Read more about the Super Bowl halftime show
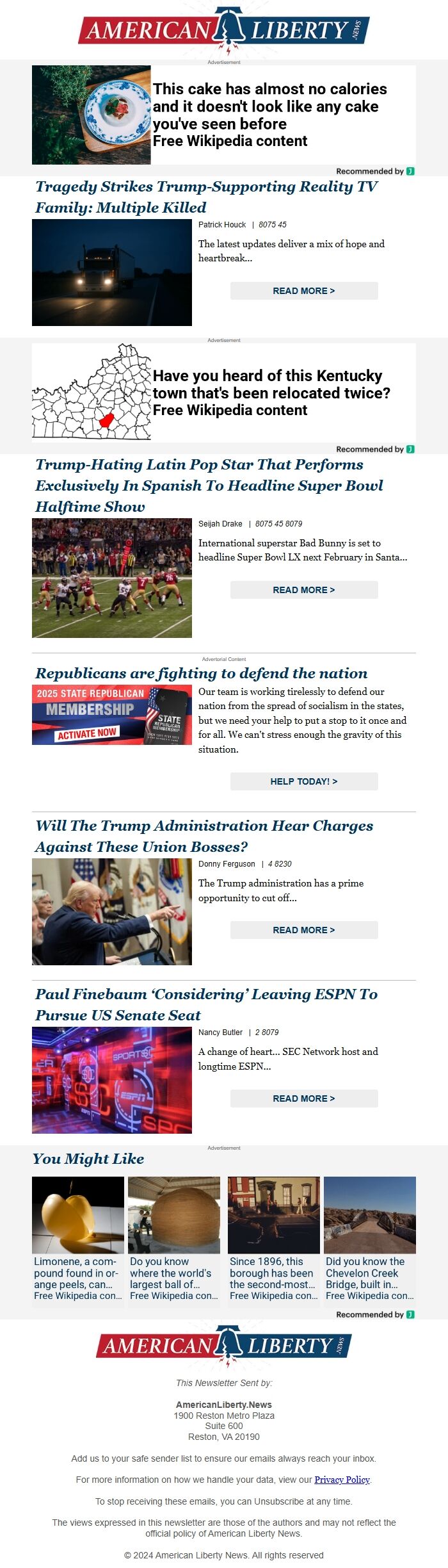Image resolution: width=448 pixels, height=1568 pixels. [x=304, y=590]
